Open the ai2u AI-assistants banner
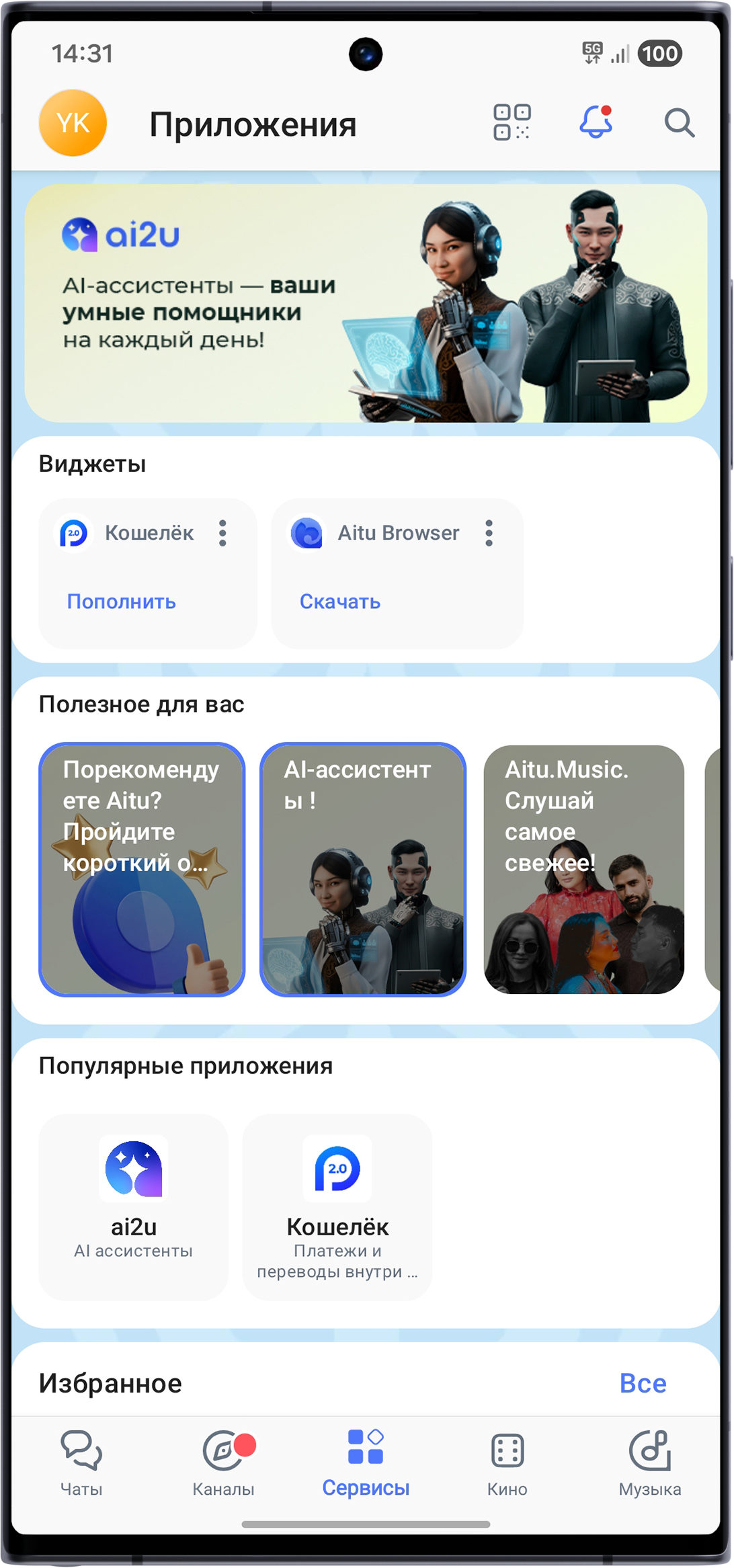Screen dimensions: 734x1568 (366, 303)
